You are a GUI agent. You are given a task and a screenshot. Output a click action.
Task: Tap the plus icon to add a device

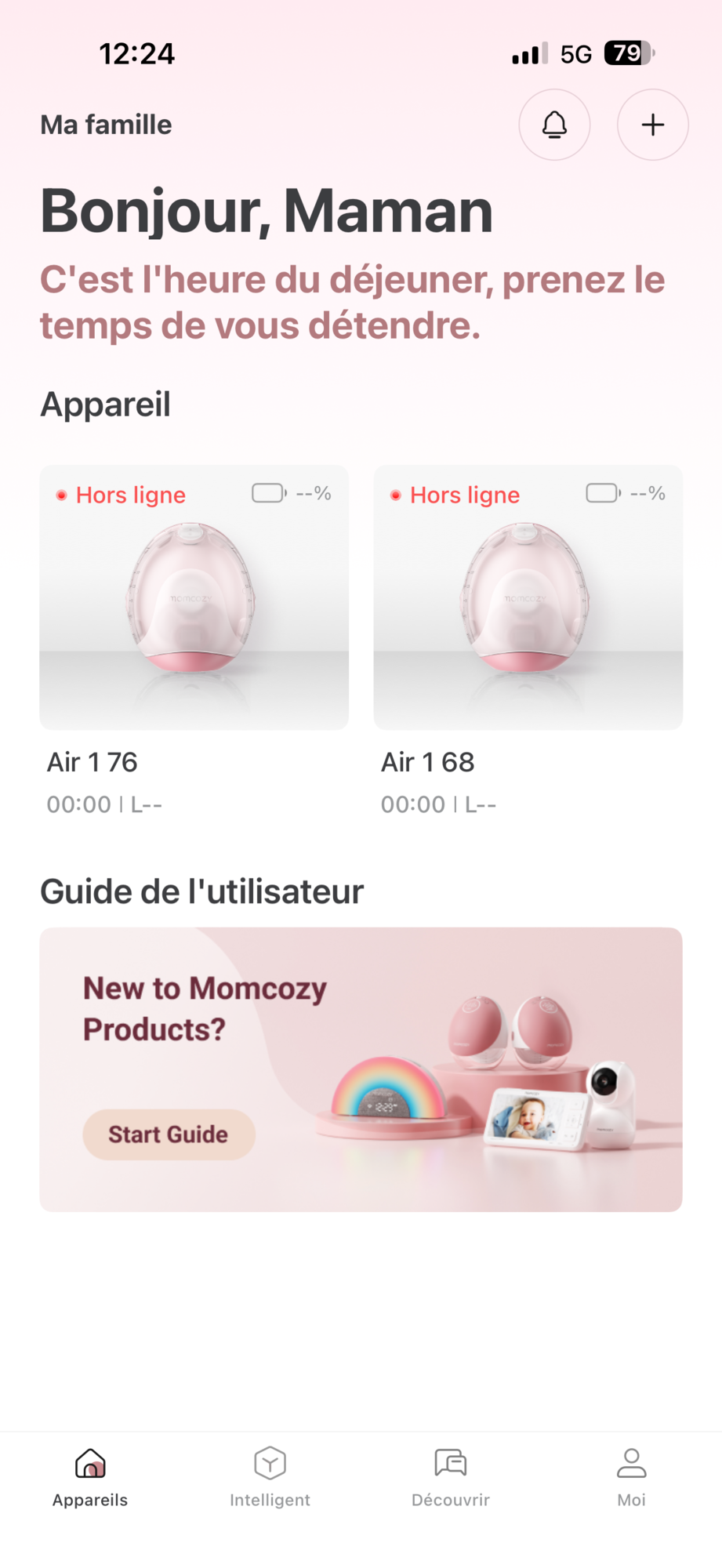click(x=652, y=125)
